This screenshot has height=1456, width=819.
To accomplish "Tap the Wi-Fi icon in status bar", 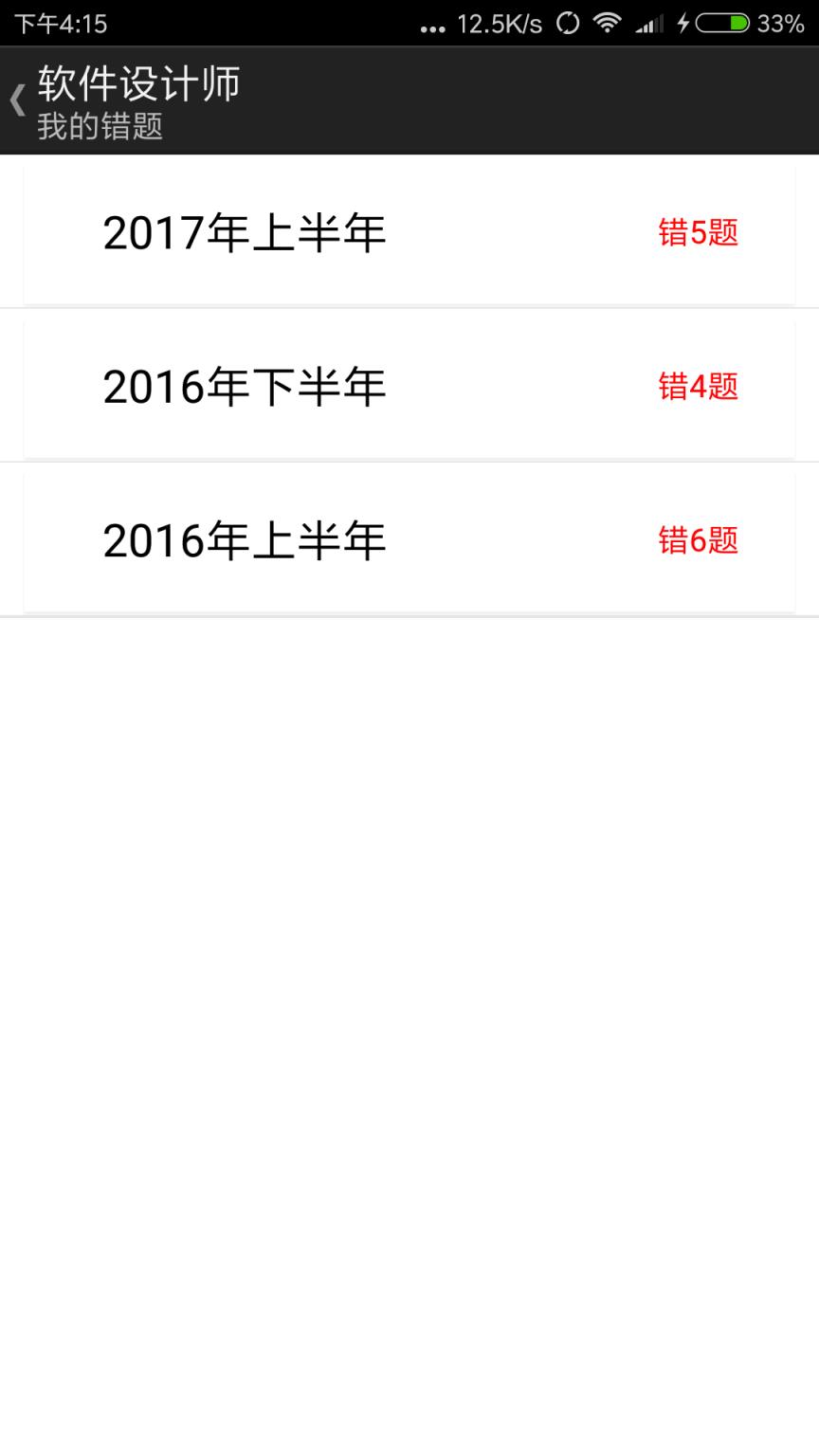I will (x=605, y=23).
